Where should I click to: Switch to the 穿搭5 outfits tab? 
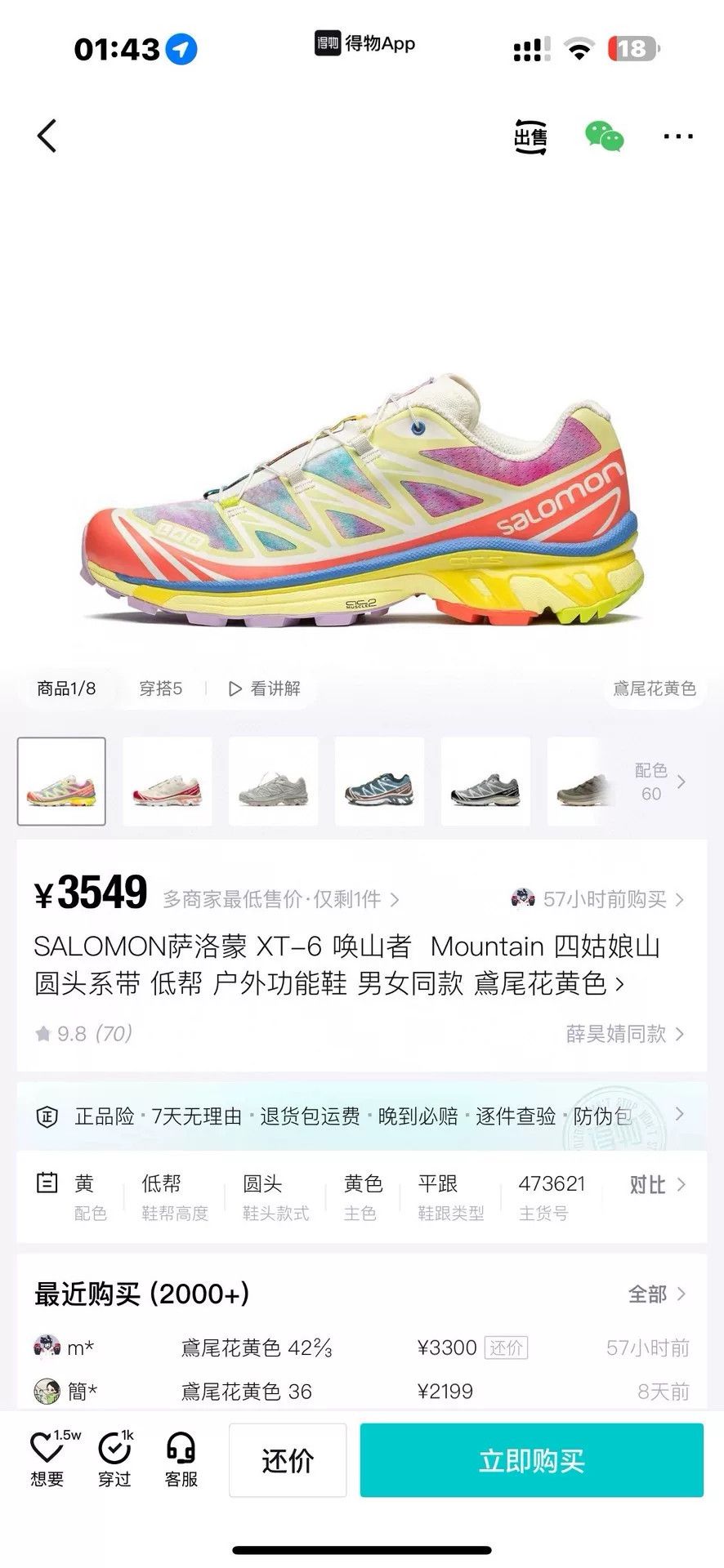coord(160,688)
